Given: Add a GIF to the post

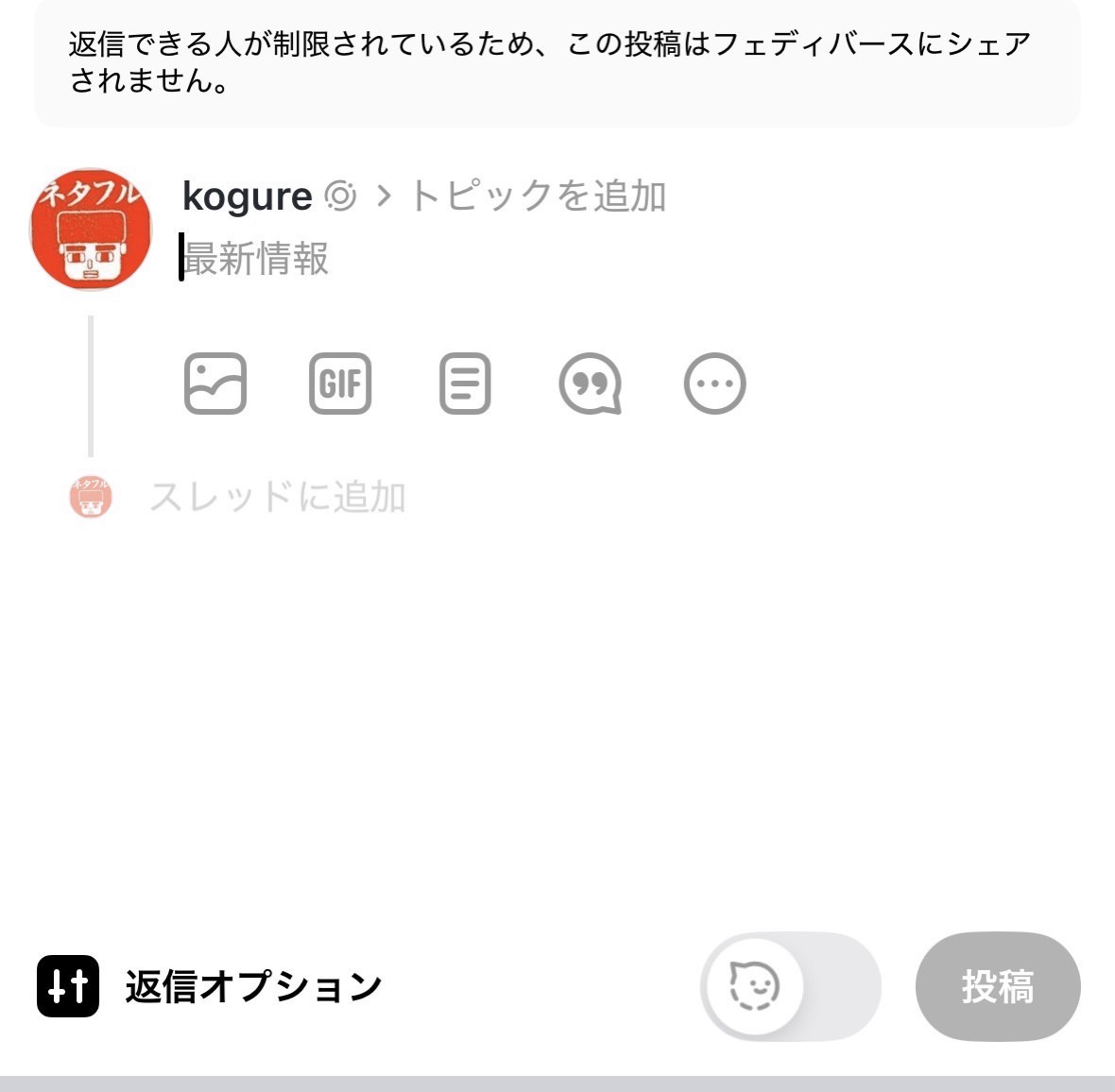Looking at the screenshot, I should pyautogui.click(x=340, y=384).
